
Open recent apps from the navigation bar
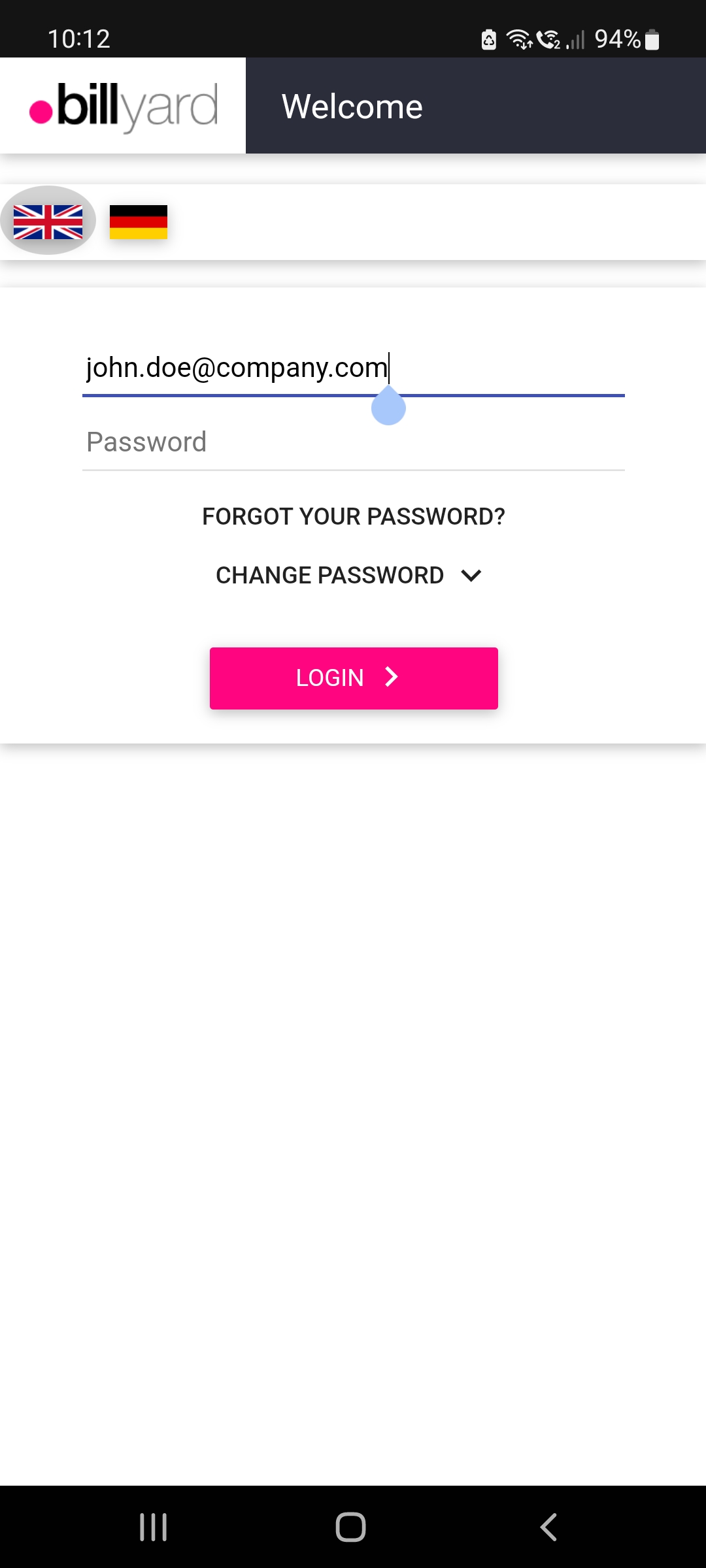point(154,1527)
